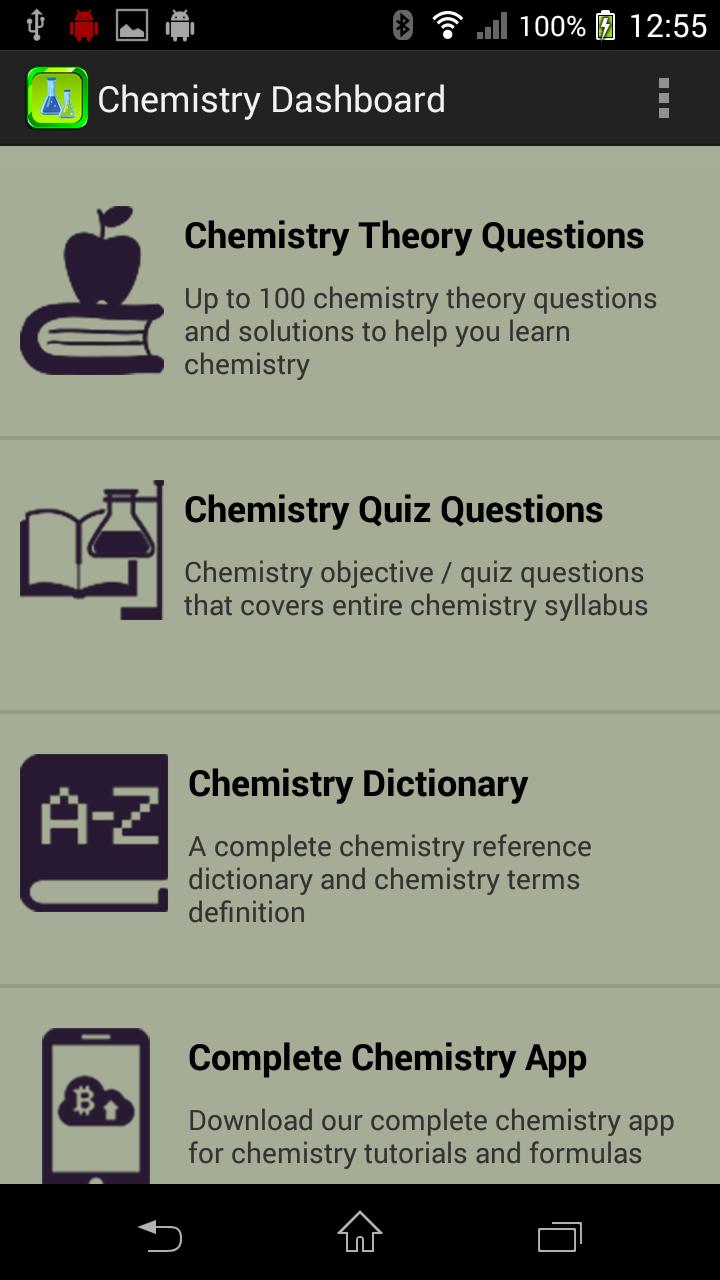Tap the Chemistry Dashboard app logo

pyautogui.click(x=58, y=98)
